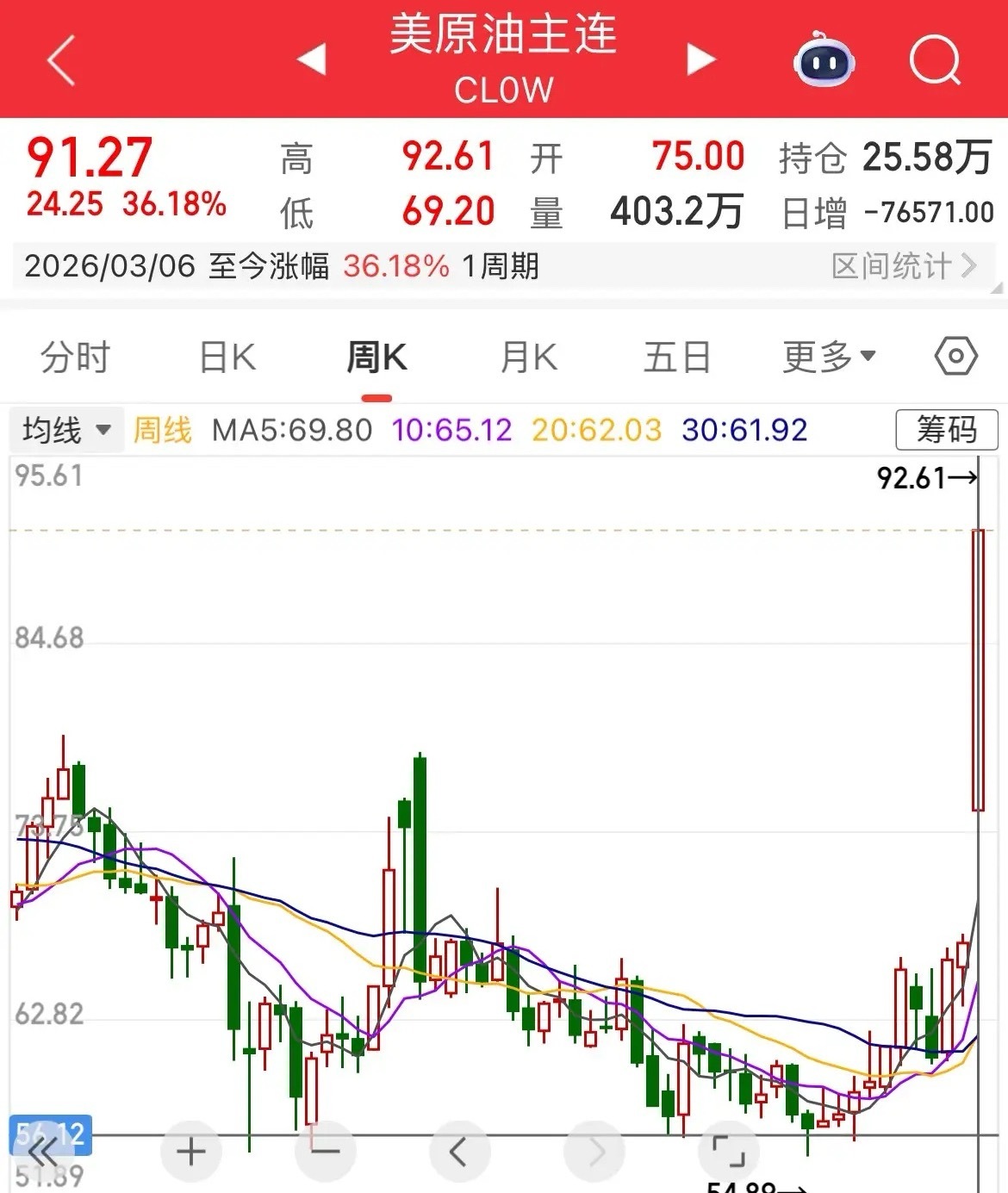The width and height of the screenshot is (1008, 1193).
Task: Jump to earliest data with the double-chevron icon
Action: pos(40,1150)
